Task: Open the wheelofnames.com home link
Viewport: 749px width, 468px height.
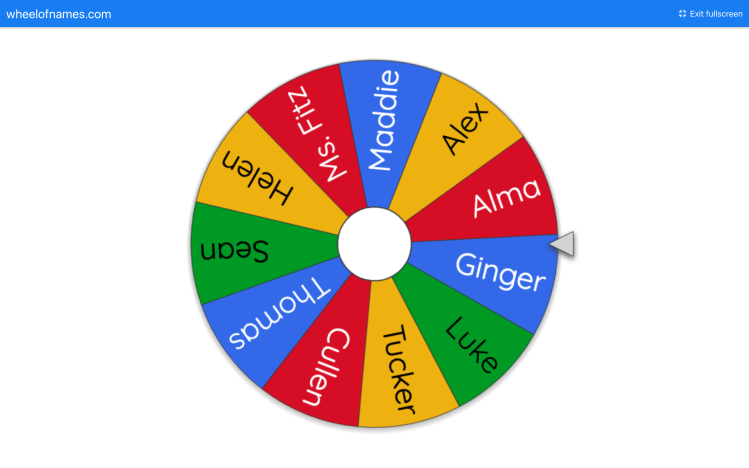Action: 59,14
